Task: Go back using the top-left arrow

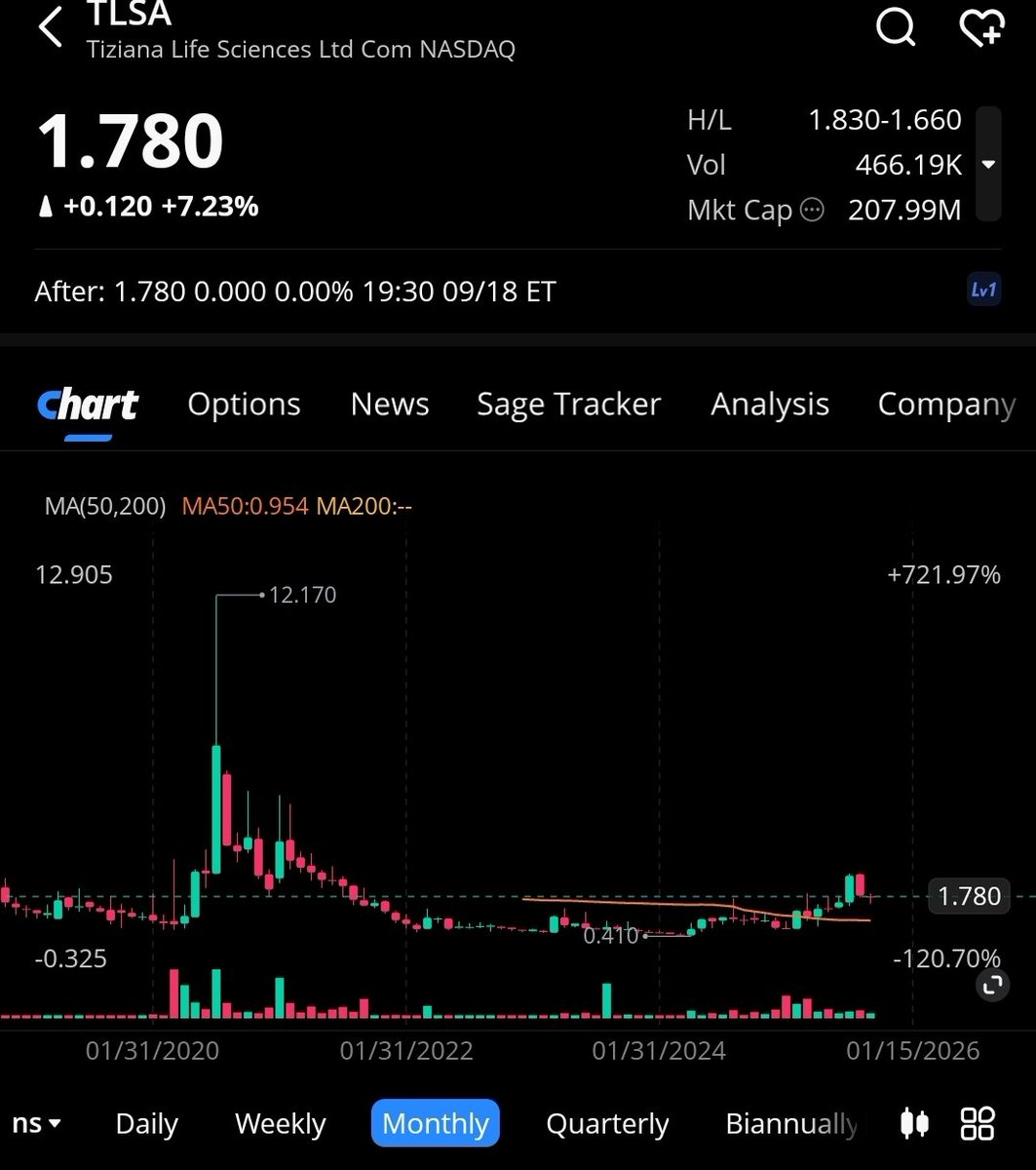Action: pyautogui.click(x=50, y=27)
